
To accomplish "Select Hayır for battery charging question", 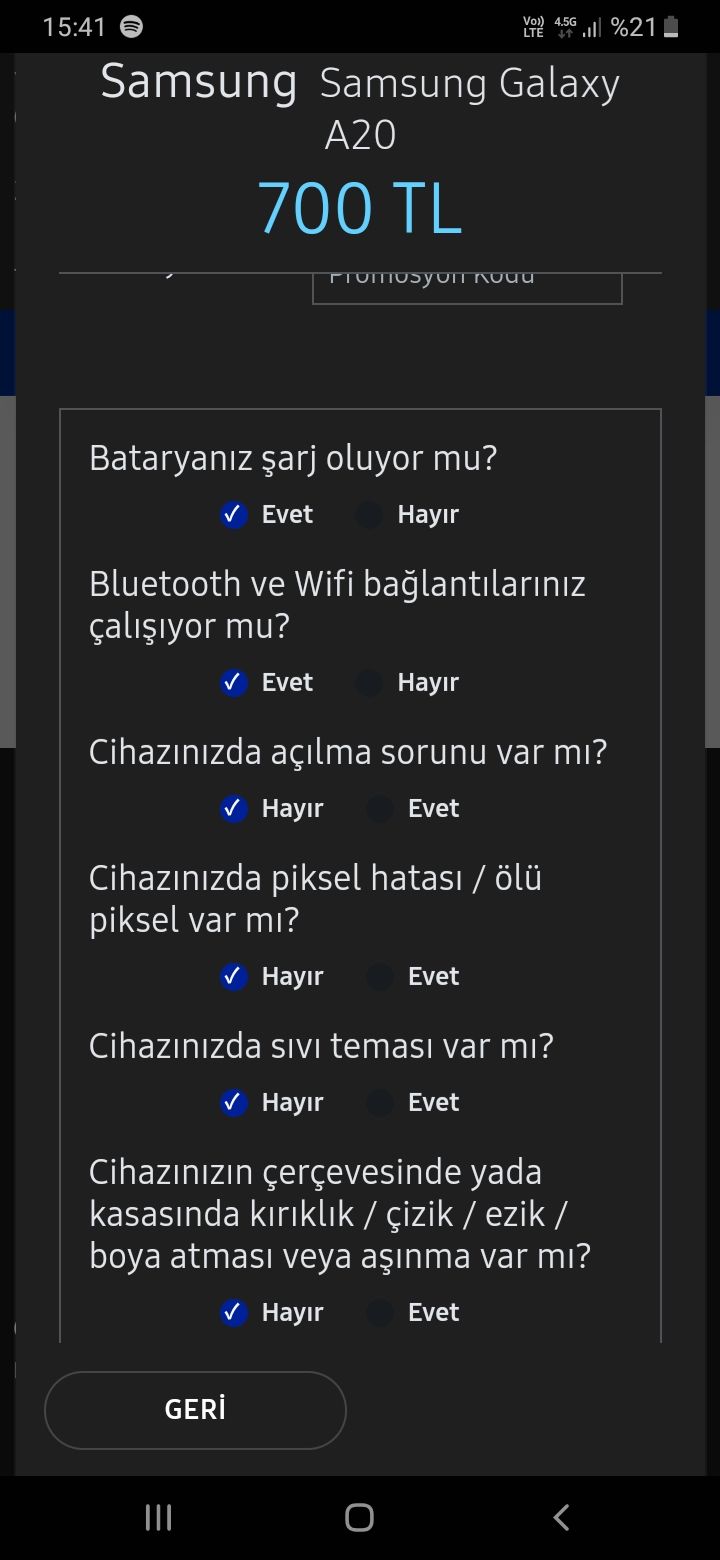I will [x=370, y=515].
